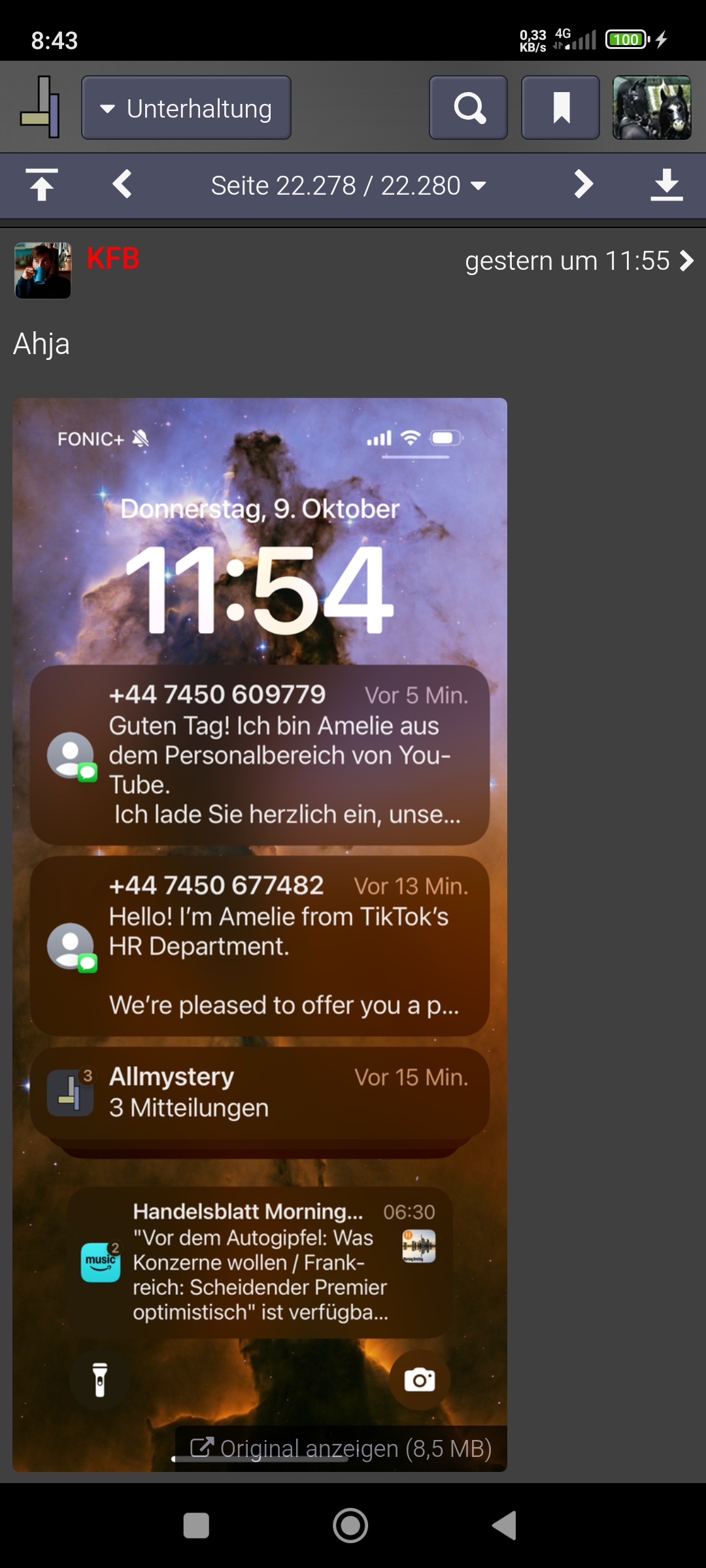This screenshot has height=1568, width=706.
Task: Enlarge the attached lock screen image
Action: (x=260, y=915)
